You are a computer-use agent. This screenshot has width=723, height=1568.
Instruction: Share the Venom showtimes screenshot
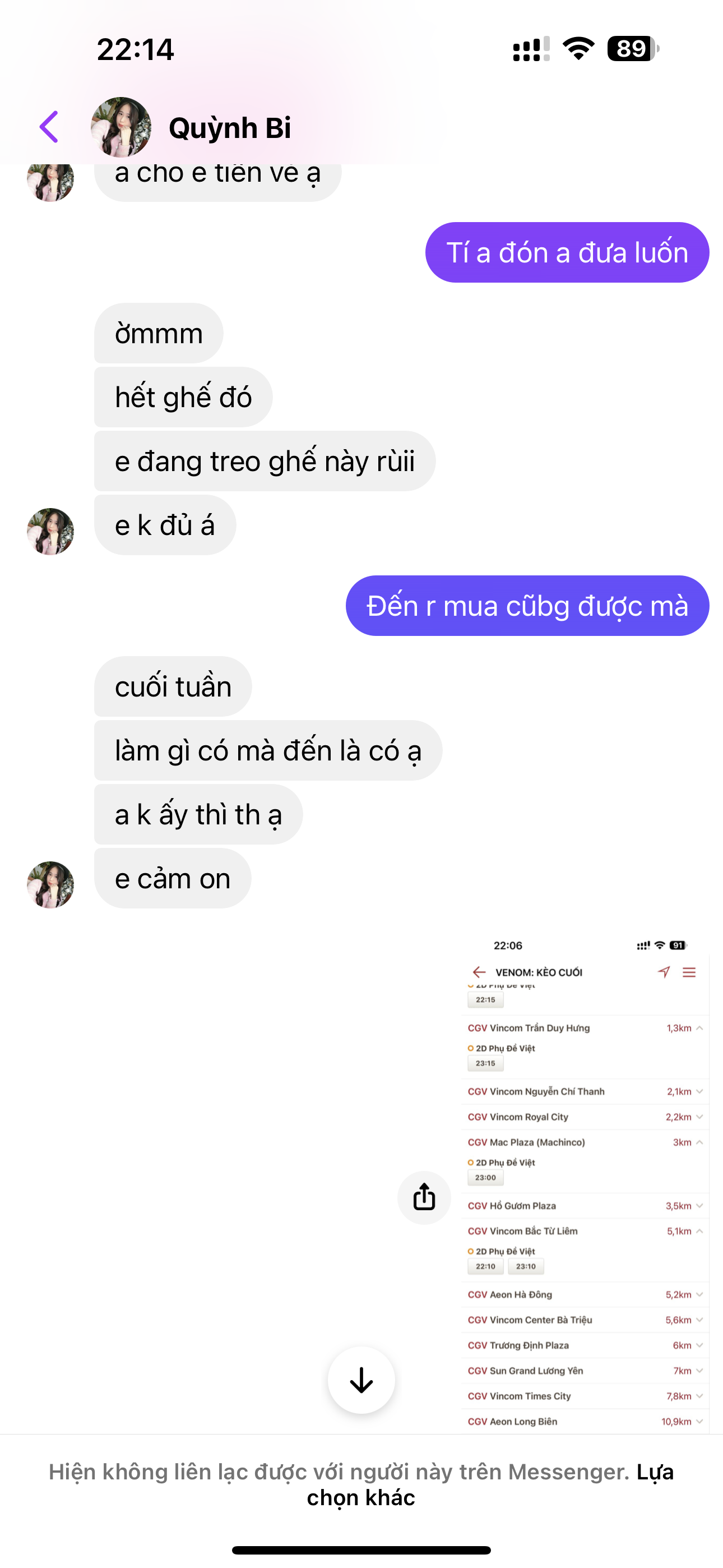[424, 1197]
